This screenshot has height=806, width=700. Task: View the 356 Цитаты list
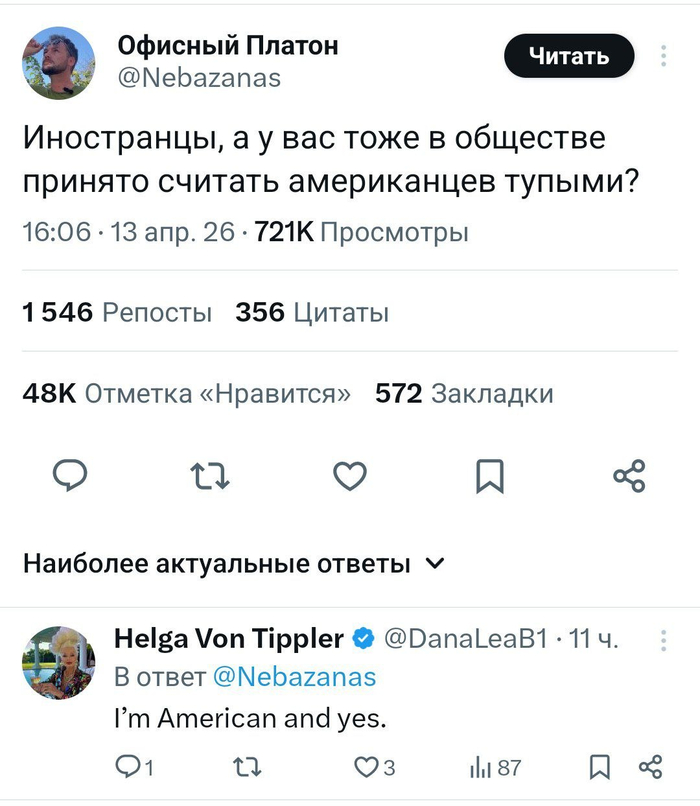pos(312,313)
